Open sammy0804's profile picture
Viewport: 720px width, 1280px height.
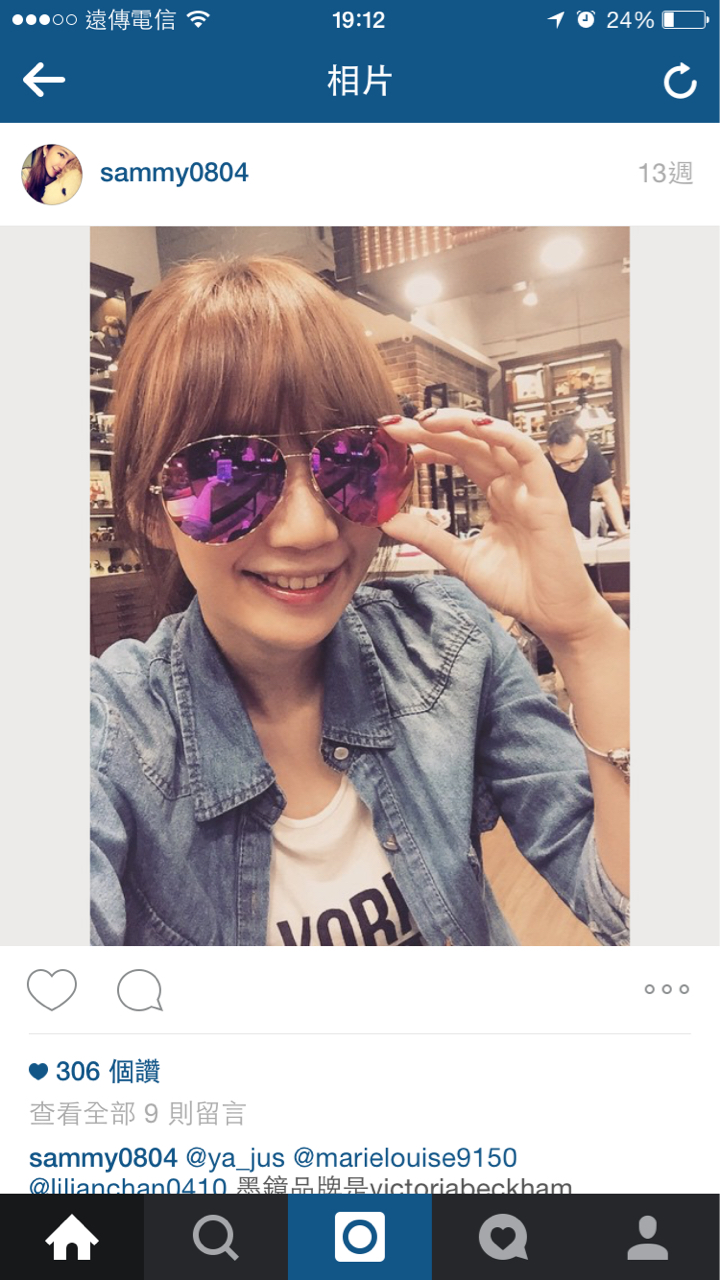[52, 174]
